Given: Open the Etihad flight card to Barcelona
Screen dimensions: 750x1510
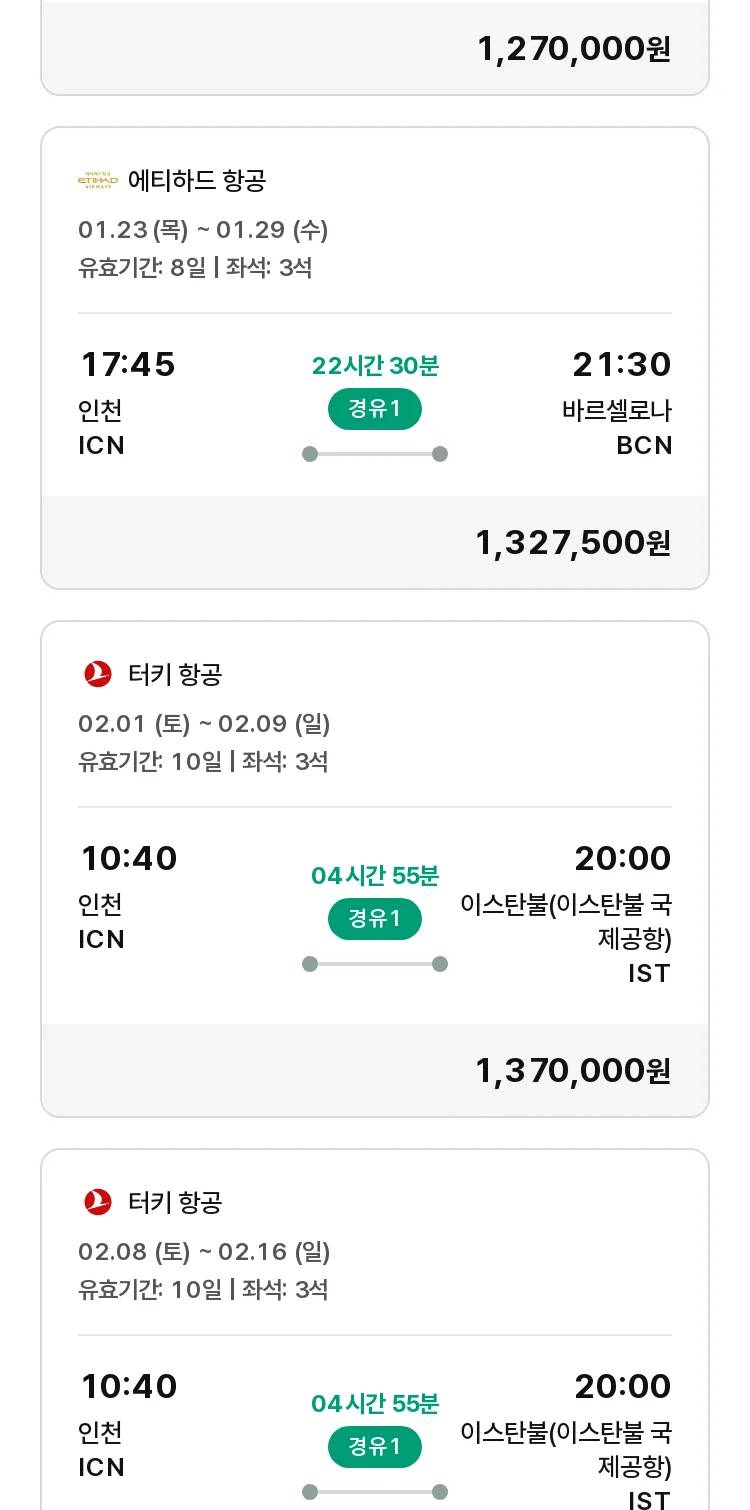Looking at the screenshot, I should coord(375,358).
